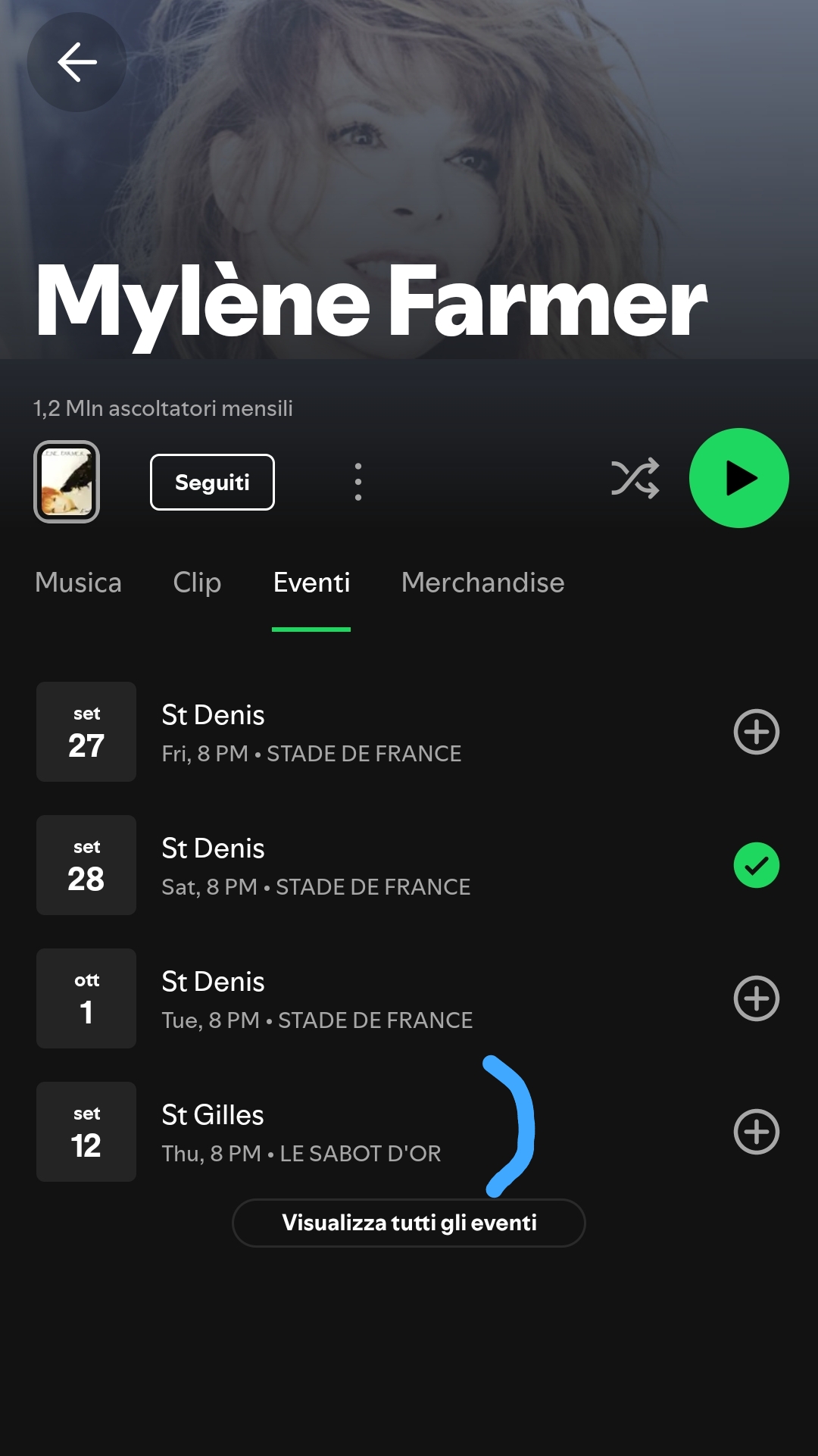This screenshot has width=818, height=1456.
Task: Switch to the Clip tab
Action: (x=197, y=583)
